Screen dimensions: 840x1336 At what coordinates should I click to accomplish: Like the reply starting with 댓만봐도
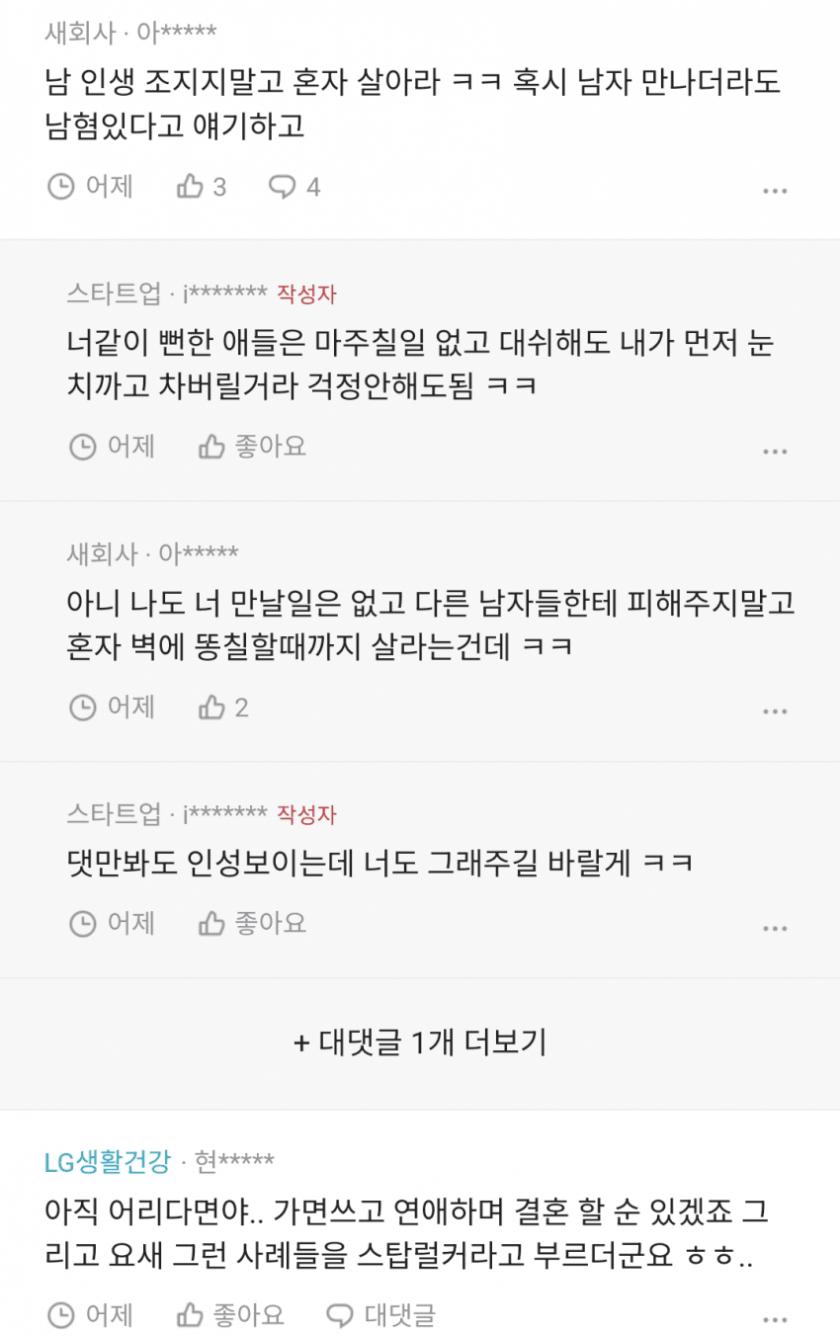point(252,923)
